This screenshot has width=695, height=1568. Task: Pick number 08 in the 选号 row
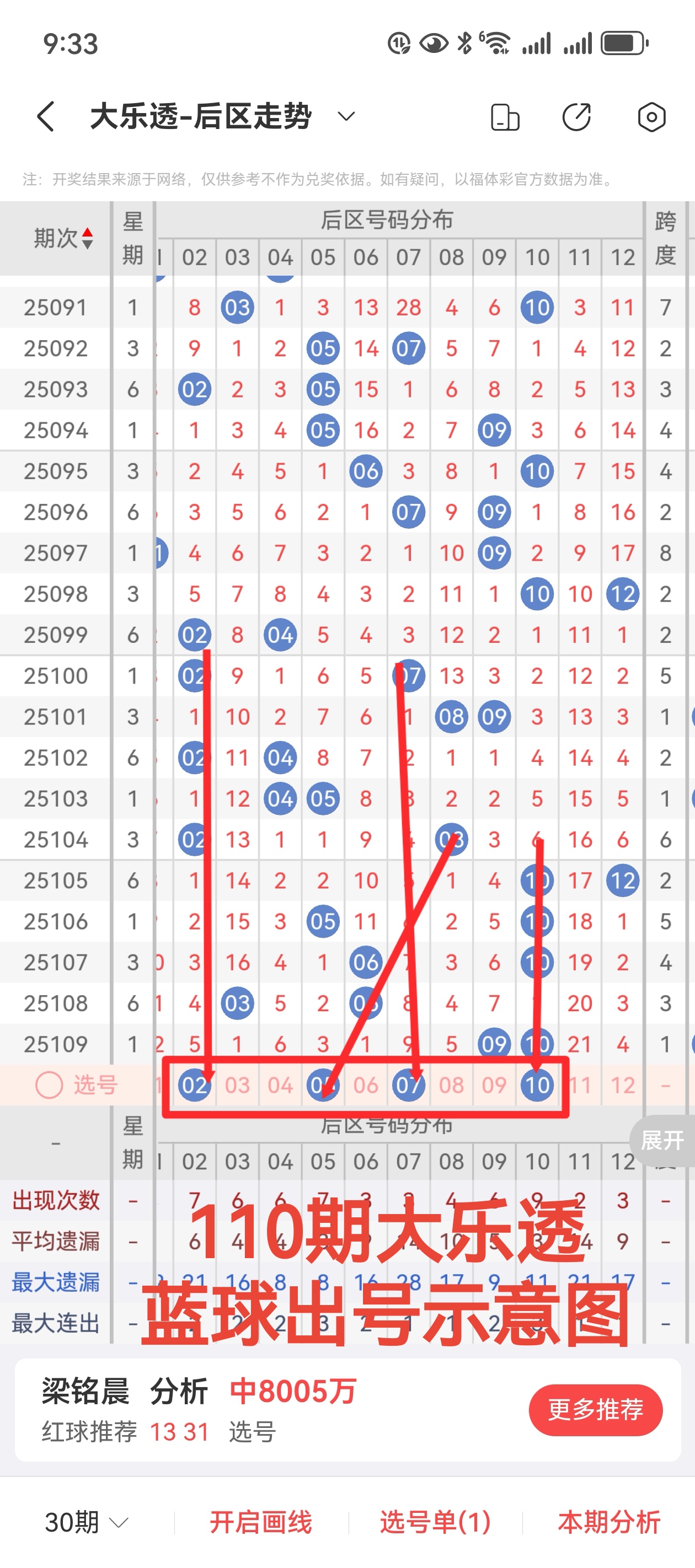[x=451, y=1084]
